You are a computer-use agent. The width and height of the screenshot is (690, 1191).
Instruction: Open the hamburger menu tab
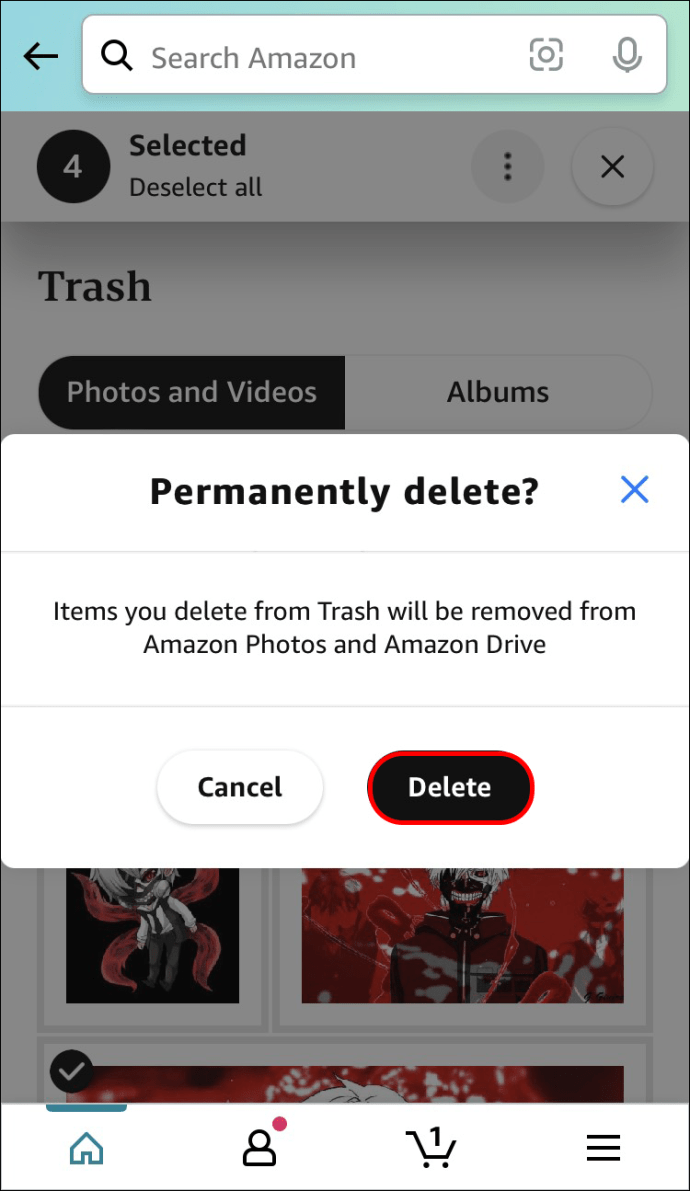pyautogui.click(x=603, y=1149)
